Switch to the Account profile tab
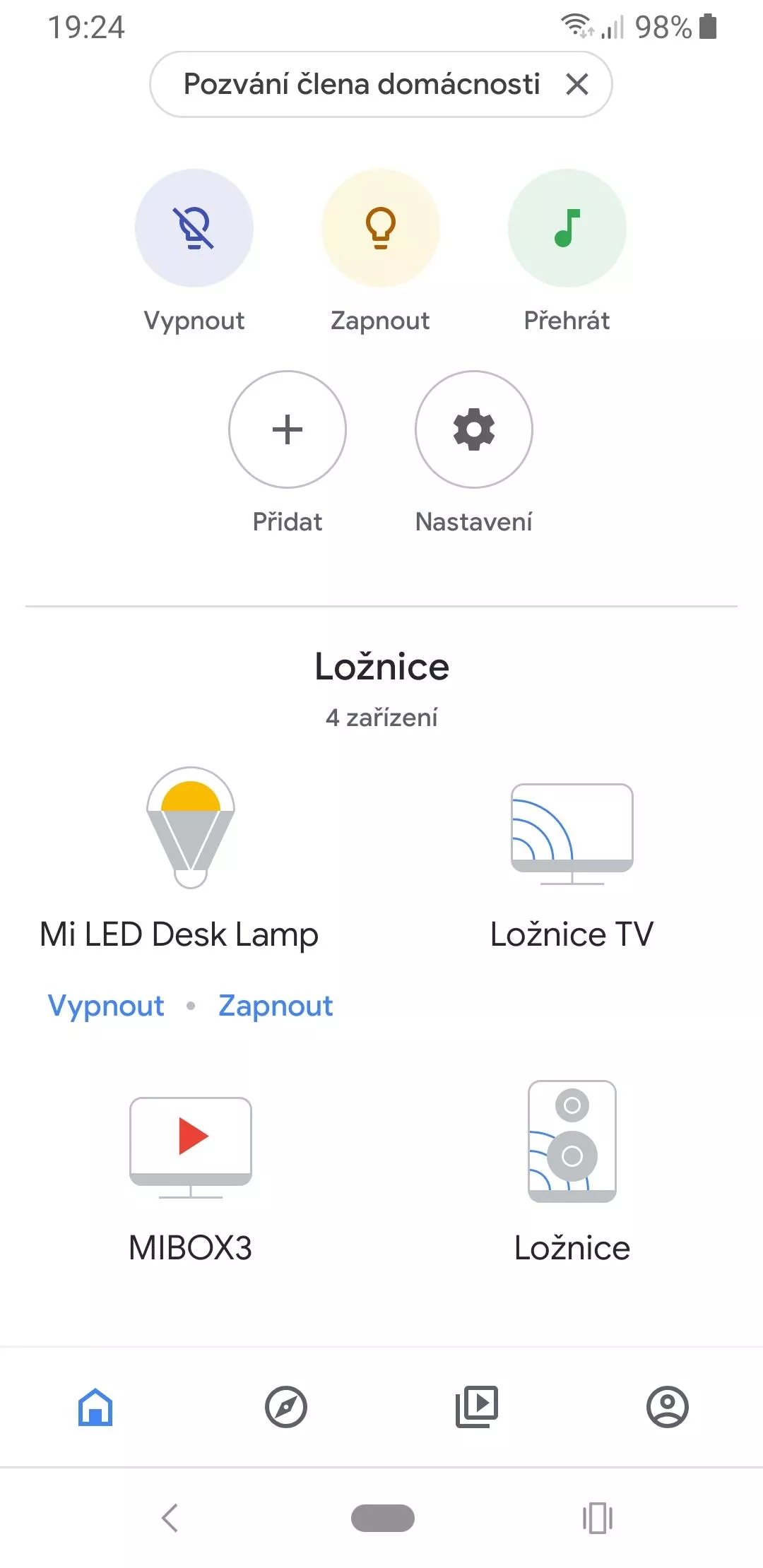 click(668, 1407)
